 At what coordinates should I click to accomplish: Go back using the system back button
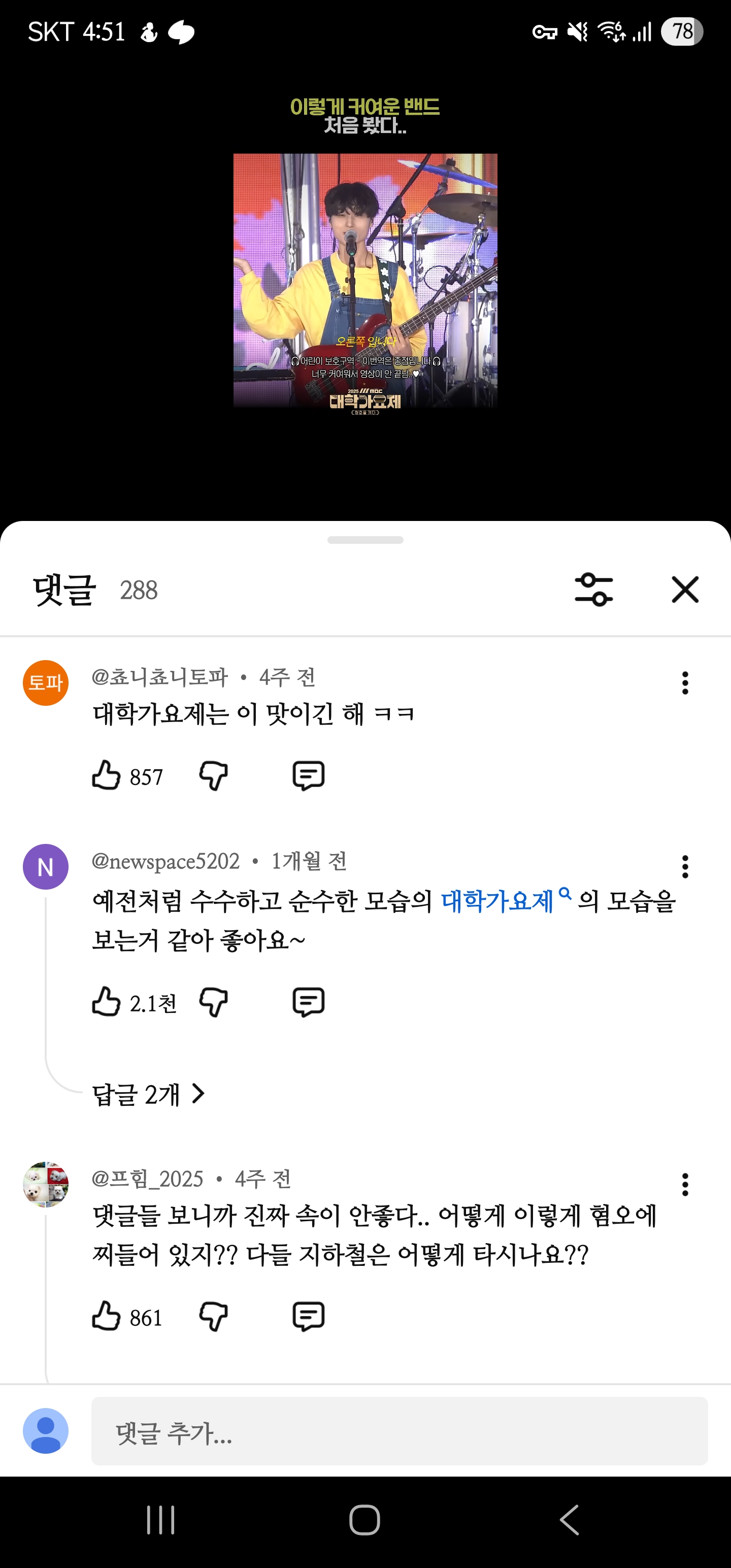click(x=569, y=1520)
